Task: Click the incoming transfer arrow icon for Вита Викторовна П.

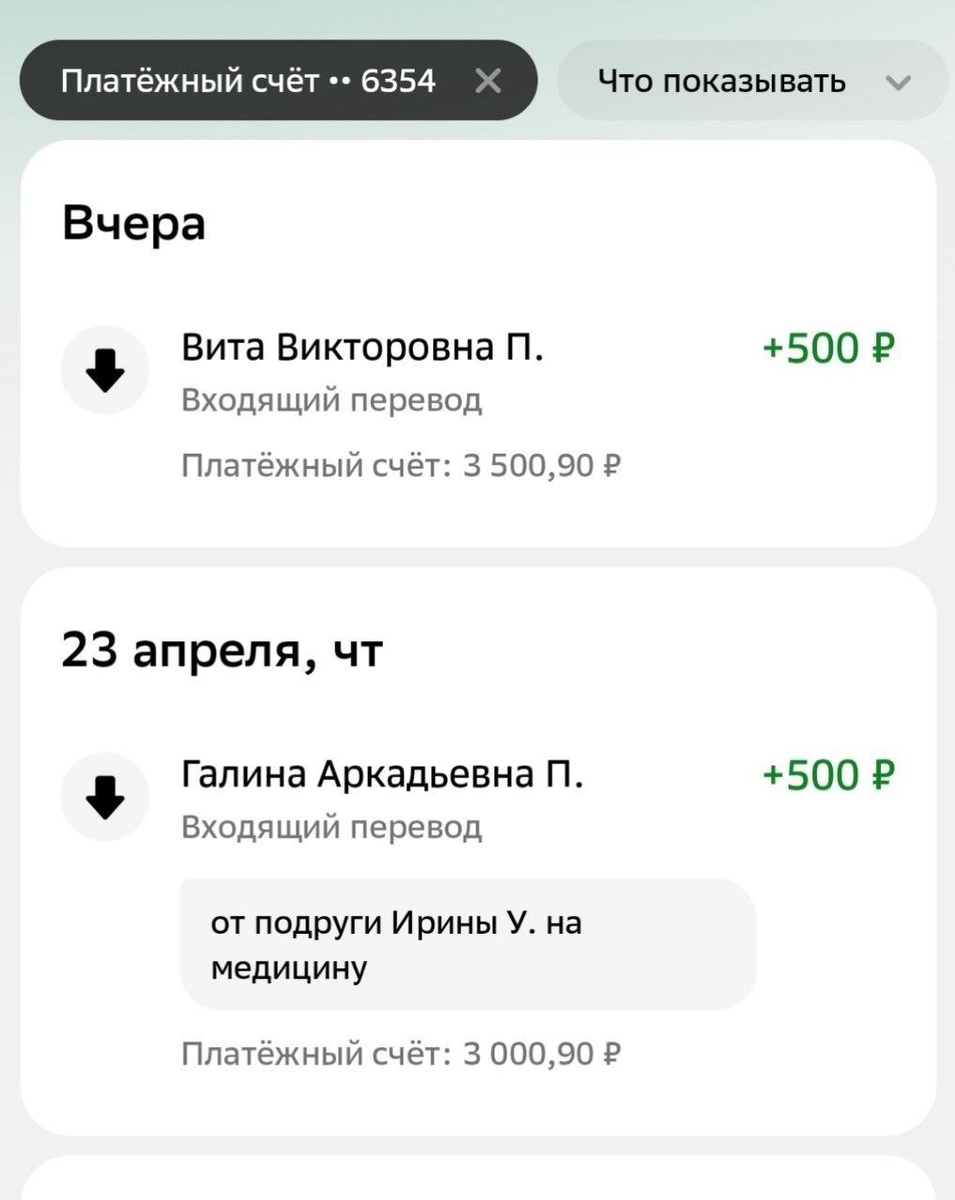Action: coord(104,369)
